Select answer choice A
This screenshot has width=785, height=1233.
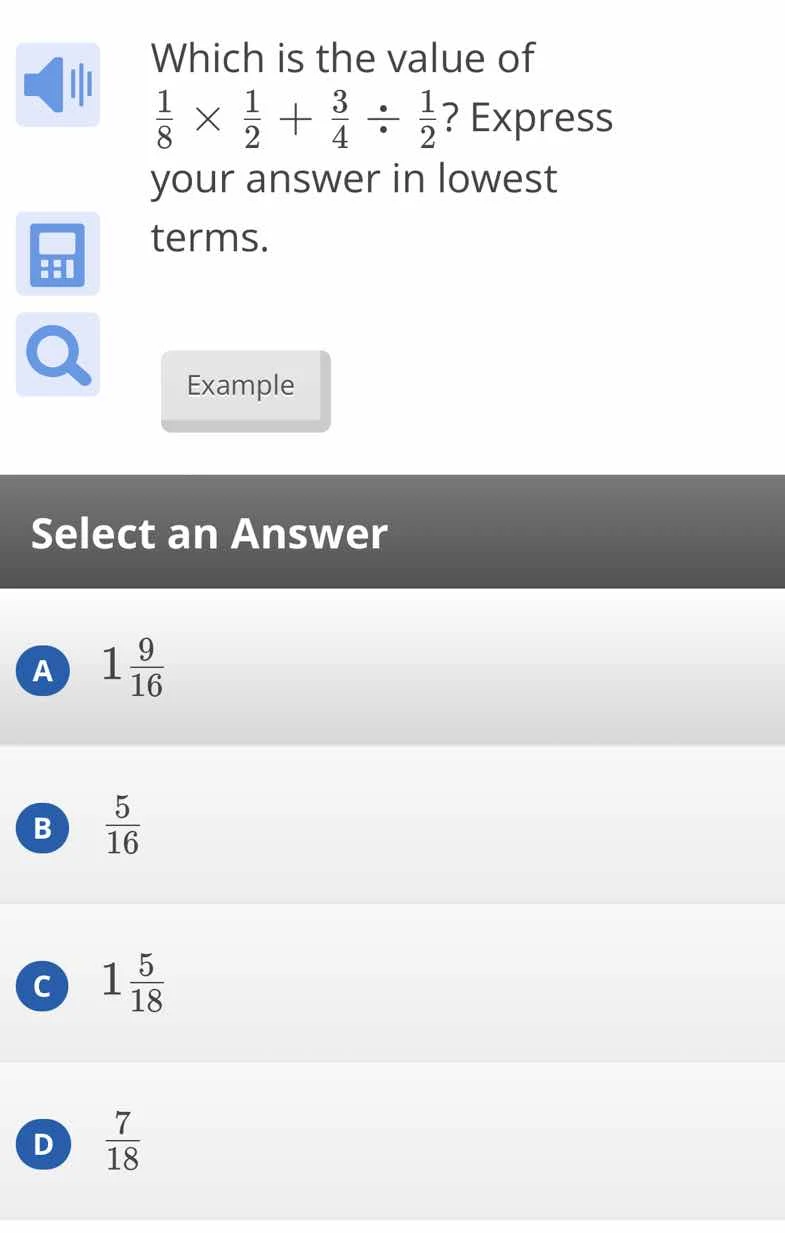pos(42,670)
